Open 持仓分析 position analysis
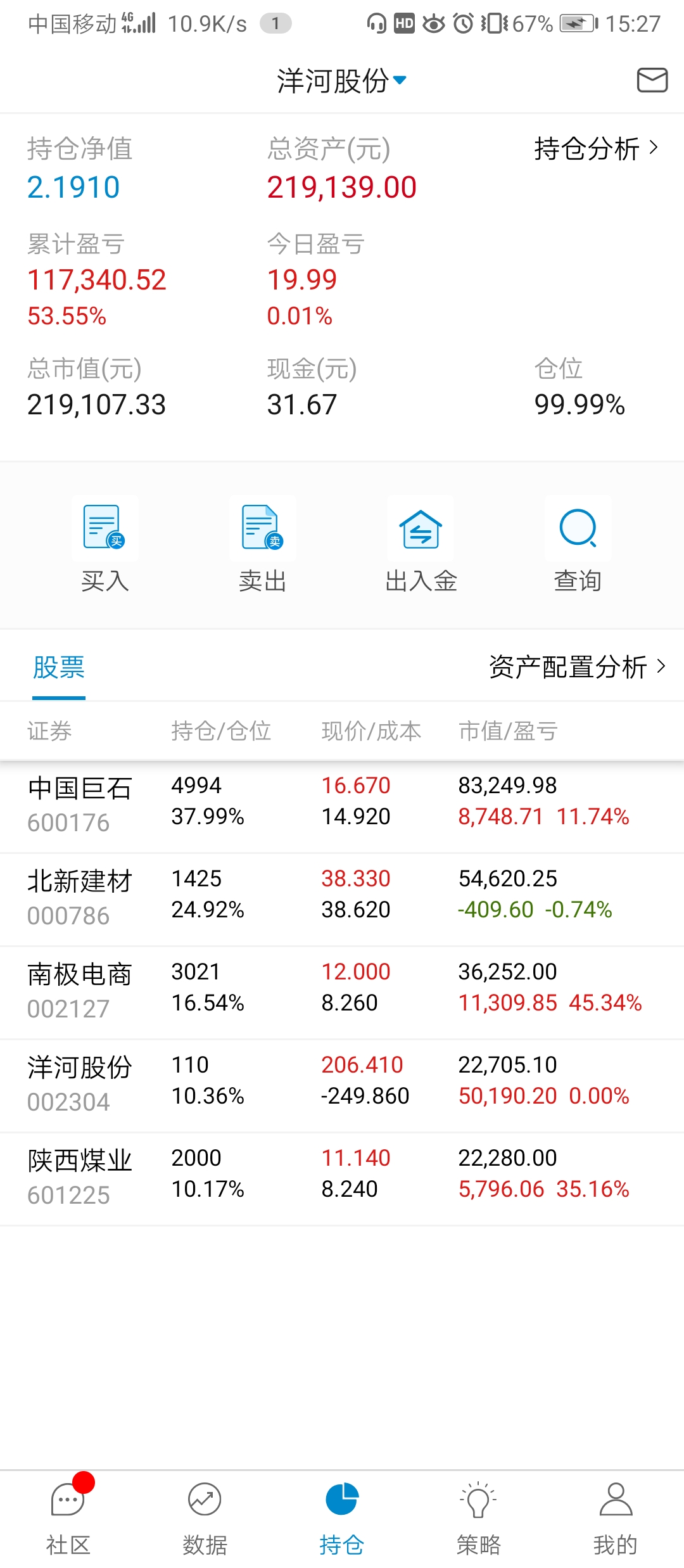The image size is (684, 1568). [x=596, y=149]
